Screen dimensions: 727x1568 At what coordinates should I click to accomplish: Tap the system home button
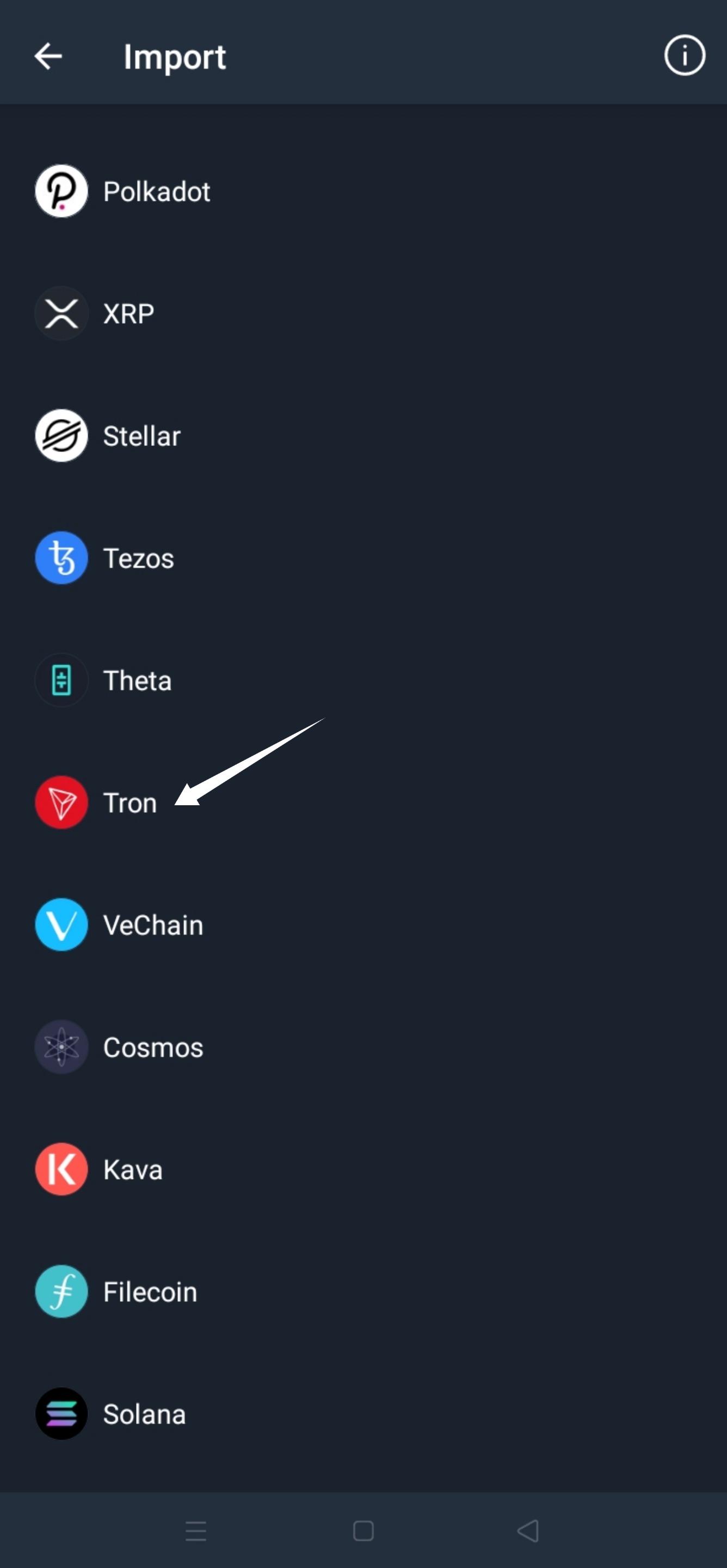(363, 1530)
